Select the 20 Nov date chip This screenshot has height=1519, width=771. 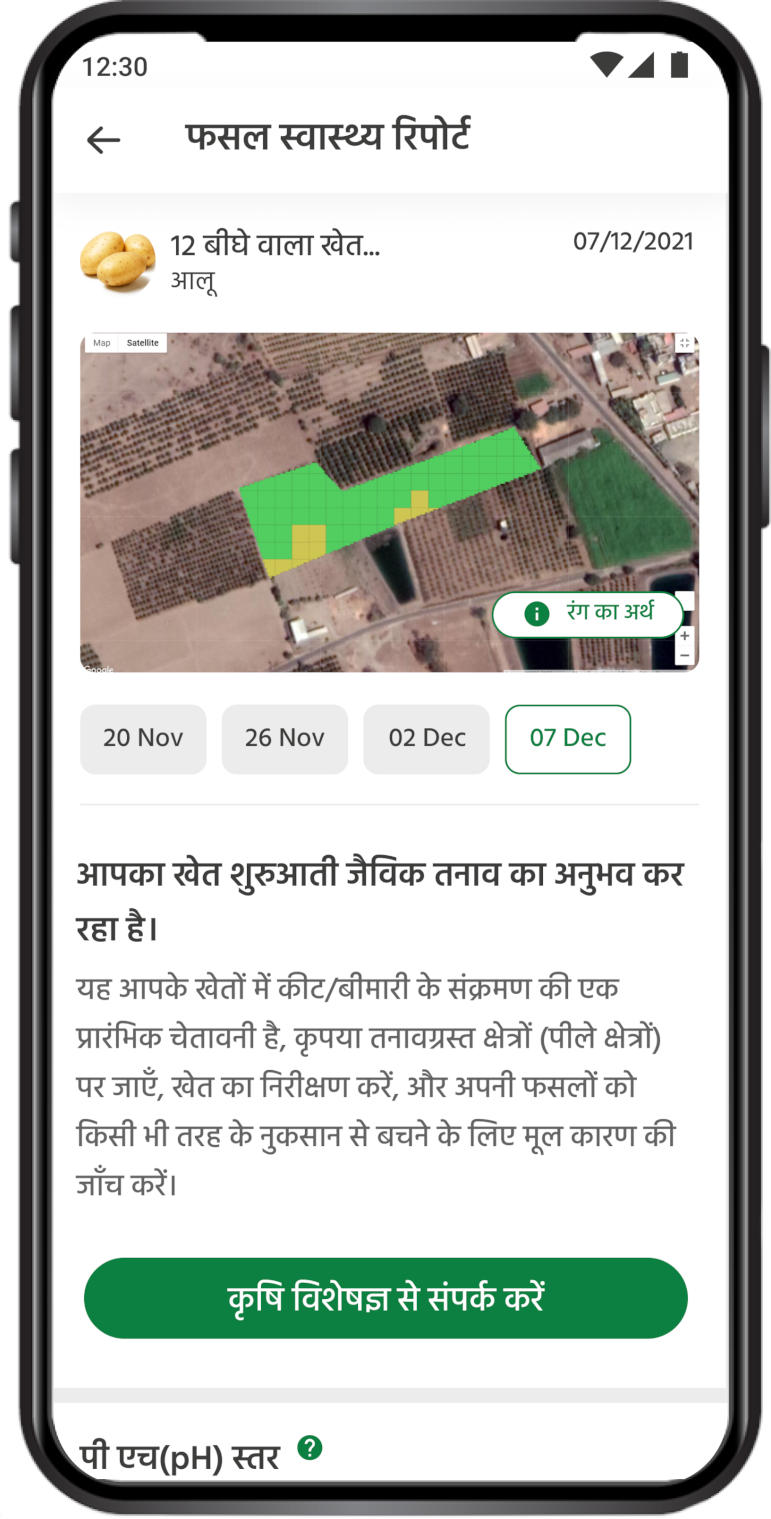point(143,739)
